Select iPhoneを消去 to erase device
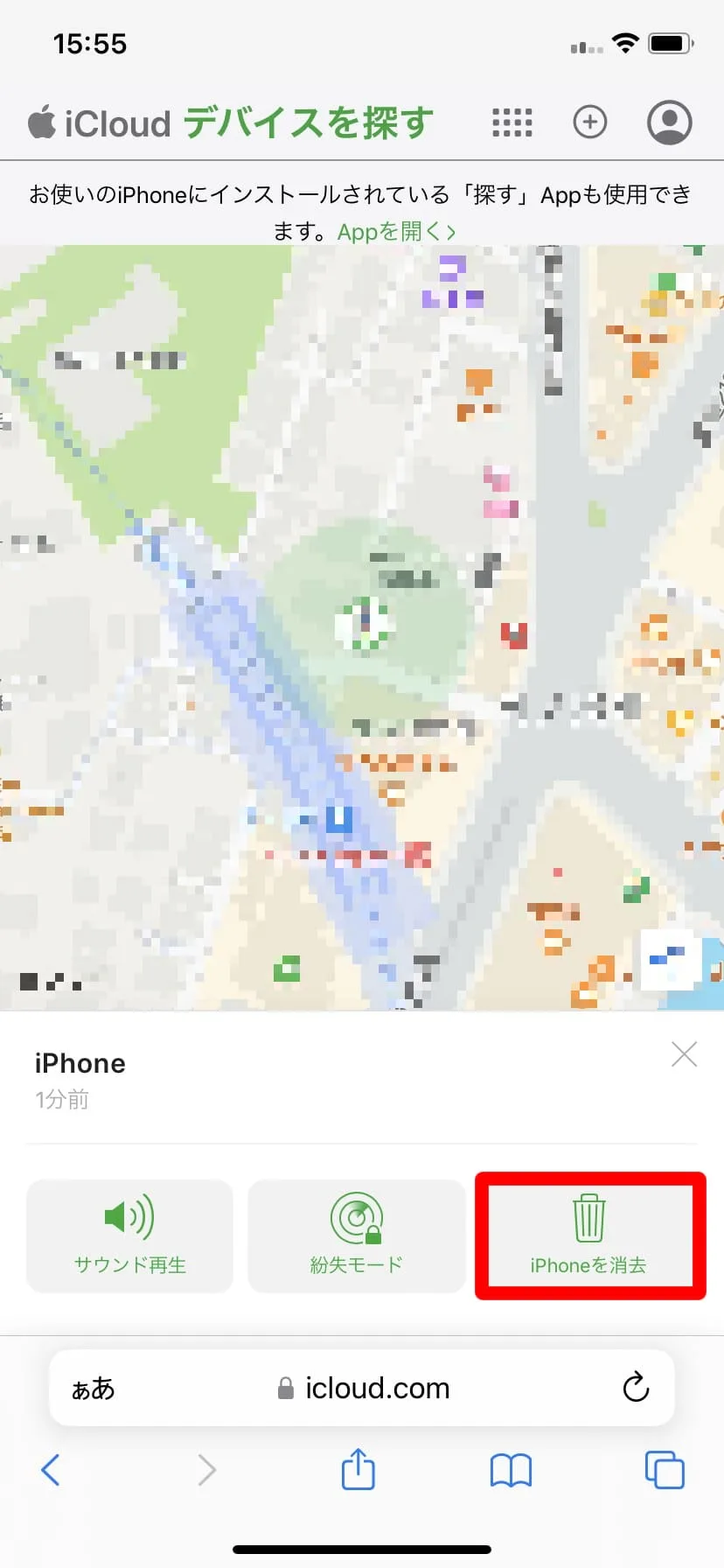Screen dimensions: 724x1568 [589, 1235]
